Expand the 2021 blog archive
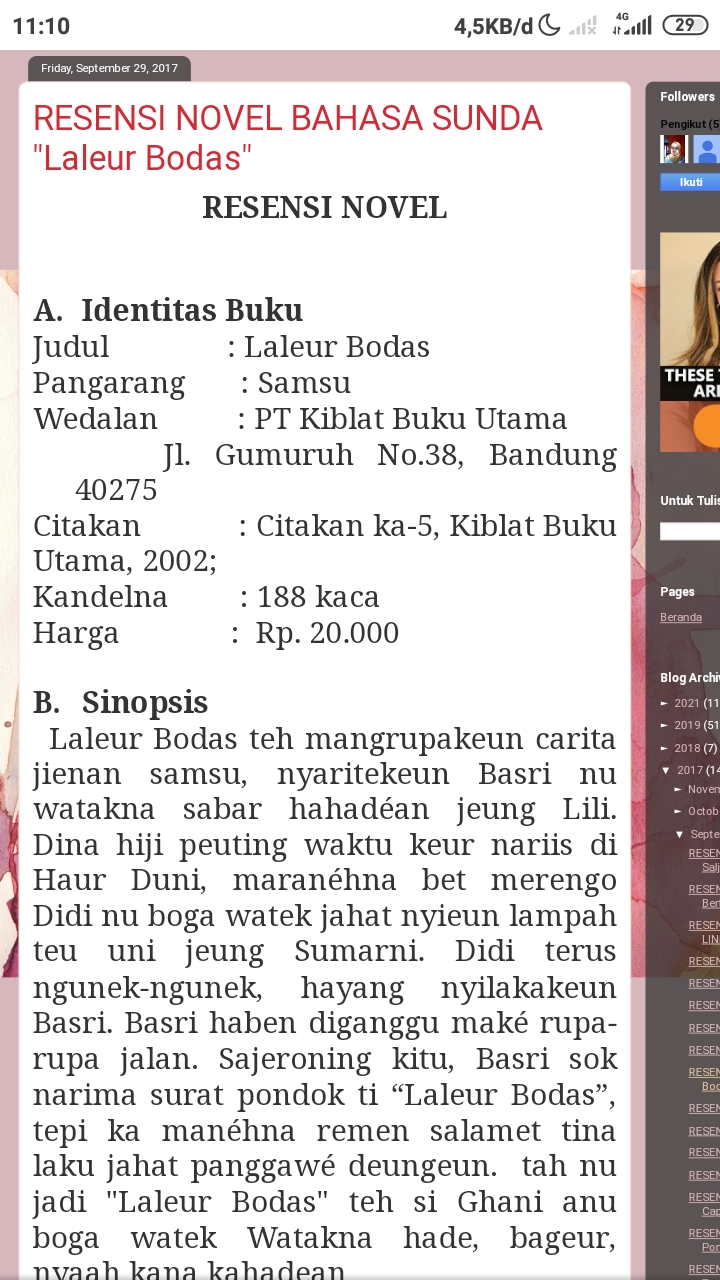Screen dimensions: 720x1280 point(688,703)
